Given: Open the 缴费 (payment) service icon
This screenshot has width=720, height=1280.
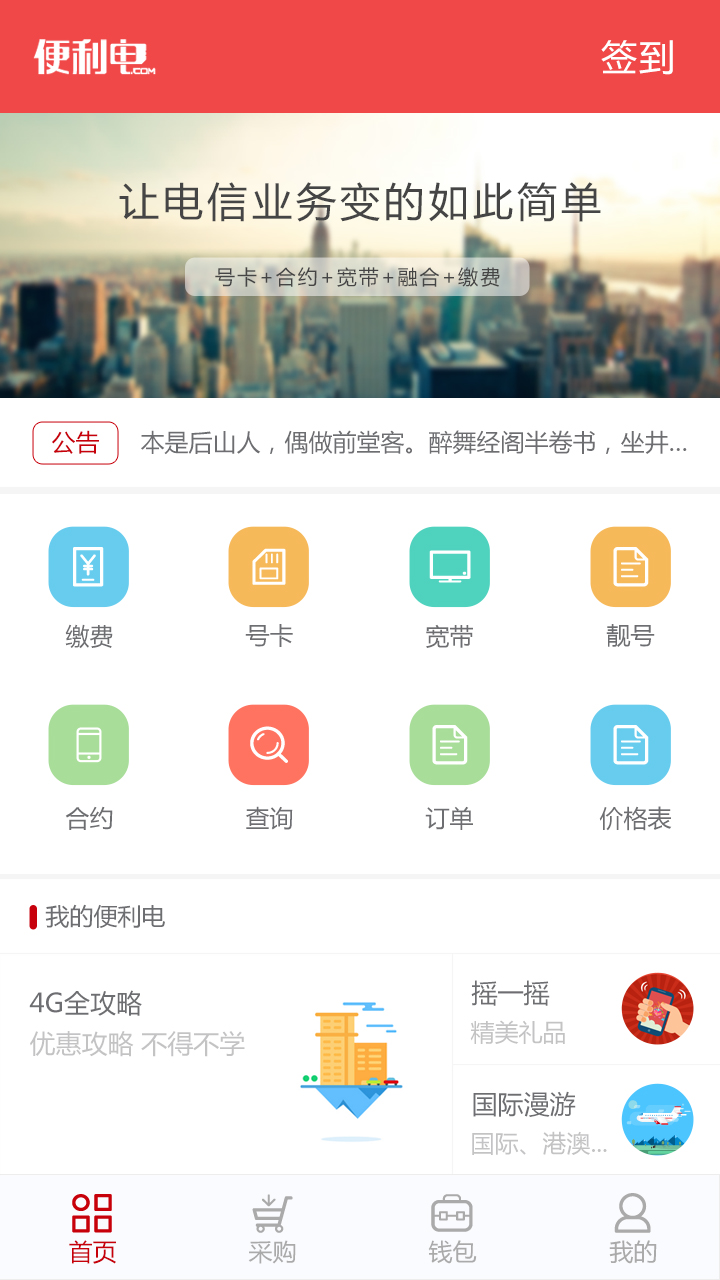Looking at the screenshot, I should 88,567.
